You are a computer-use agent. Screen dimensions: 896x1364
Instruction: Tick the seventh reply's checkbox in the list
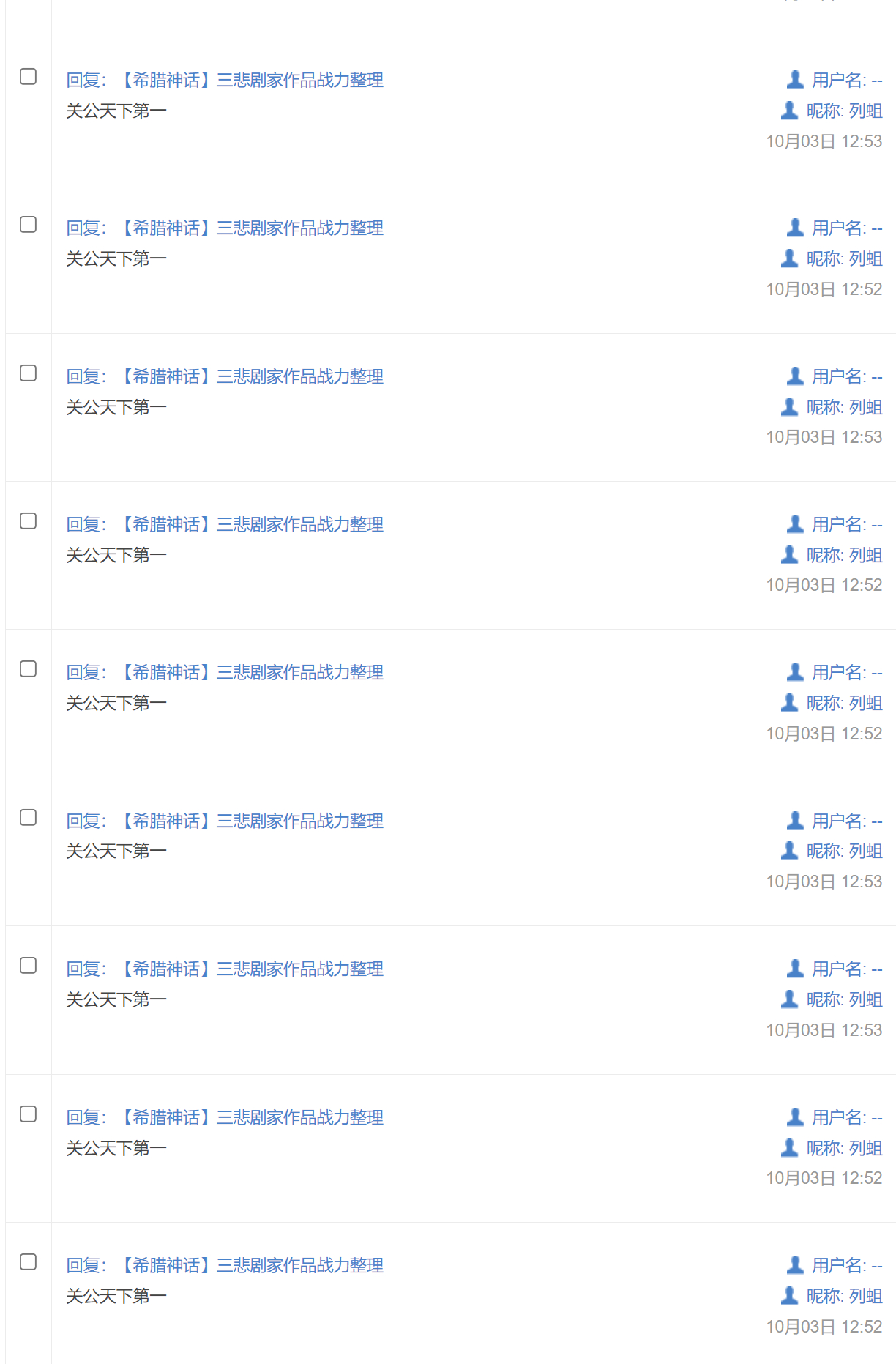pos(28,965)
